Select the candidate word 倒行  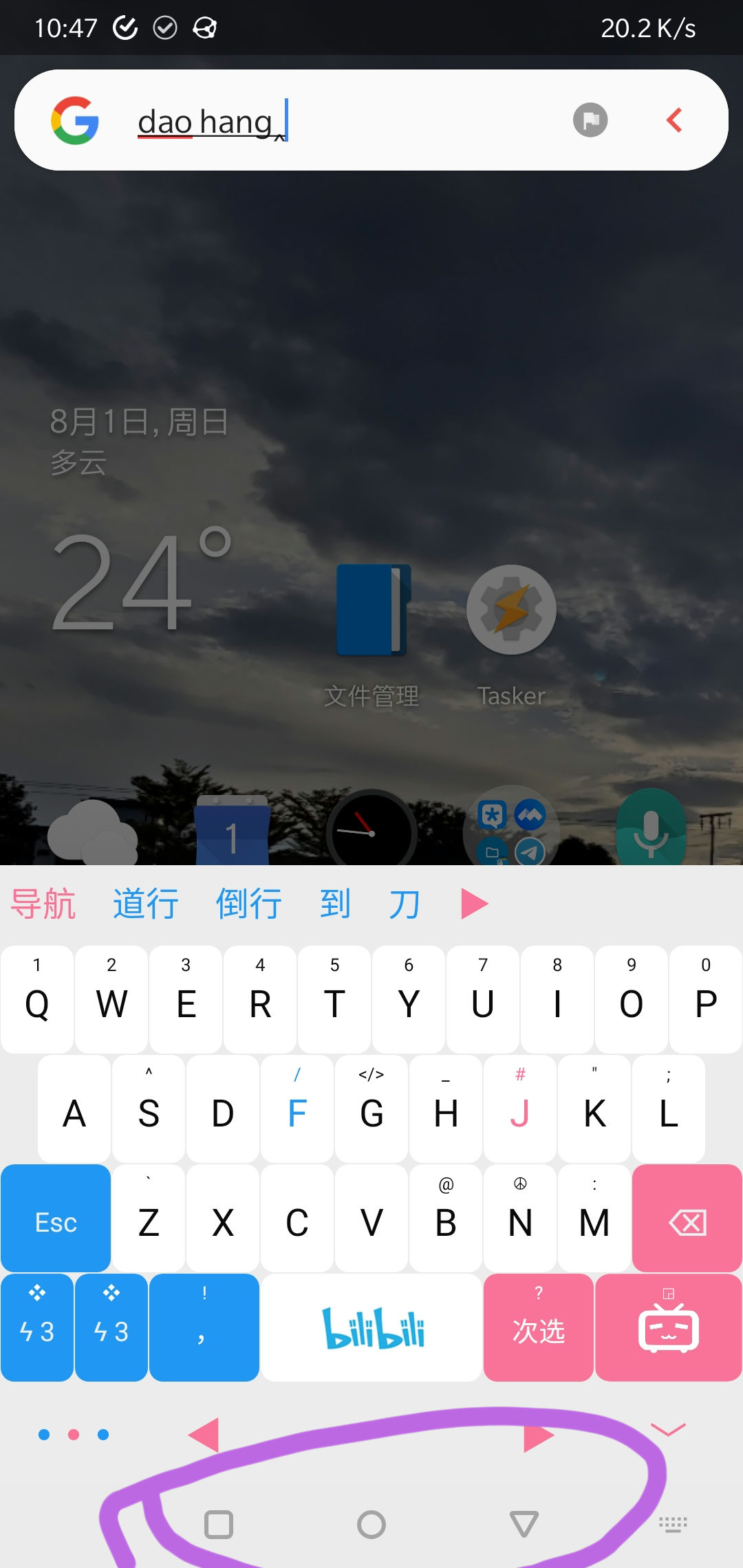tap(248, 904)
